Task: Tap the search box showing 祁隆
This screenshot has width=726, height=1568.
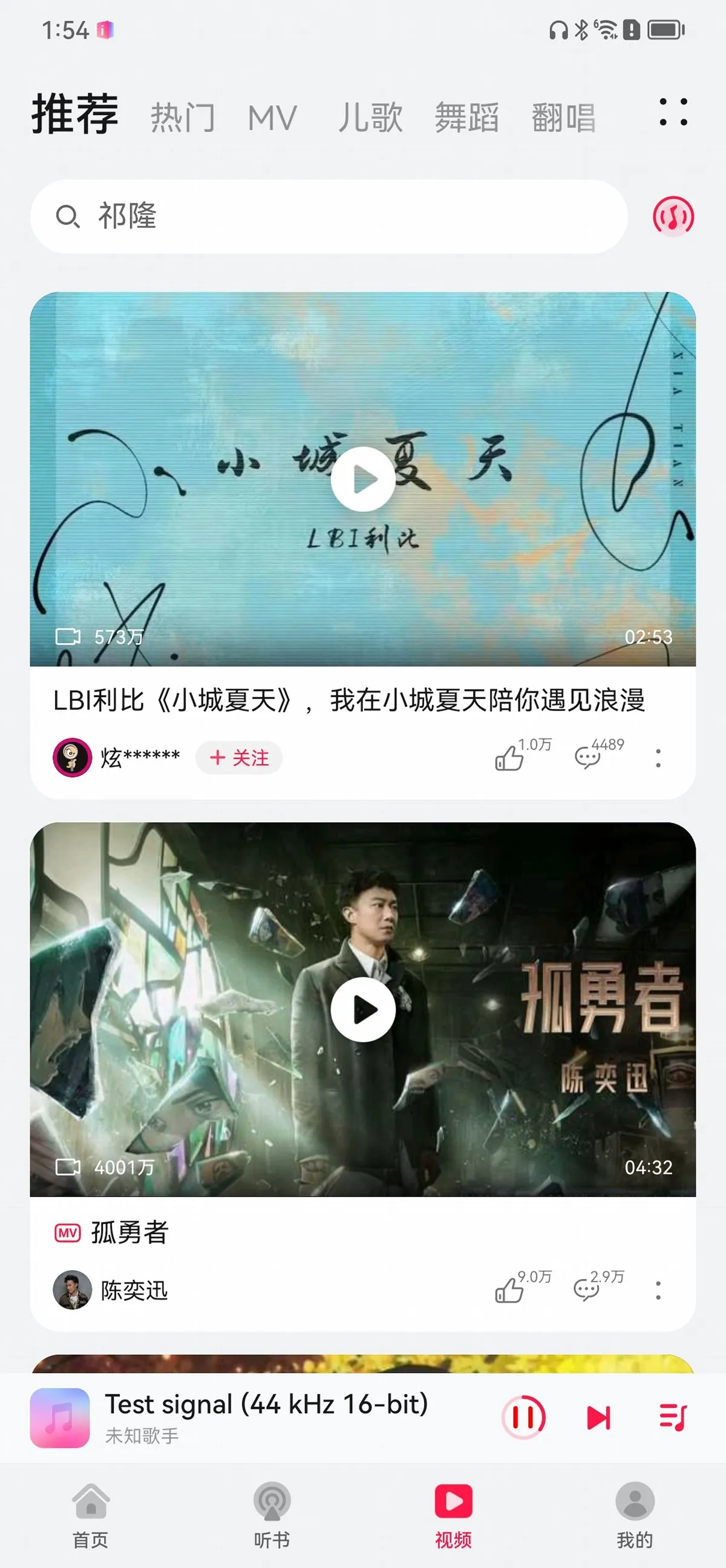Action: [x=329, y=216]
